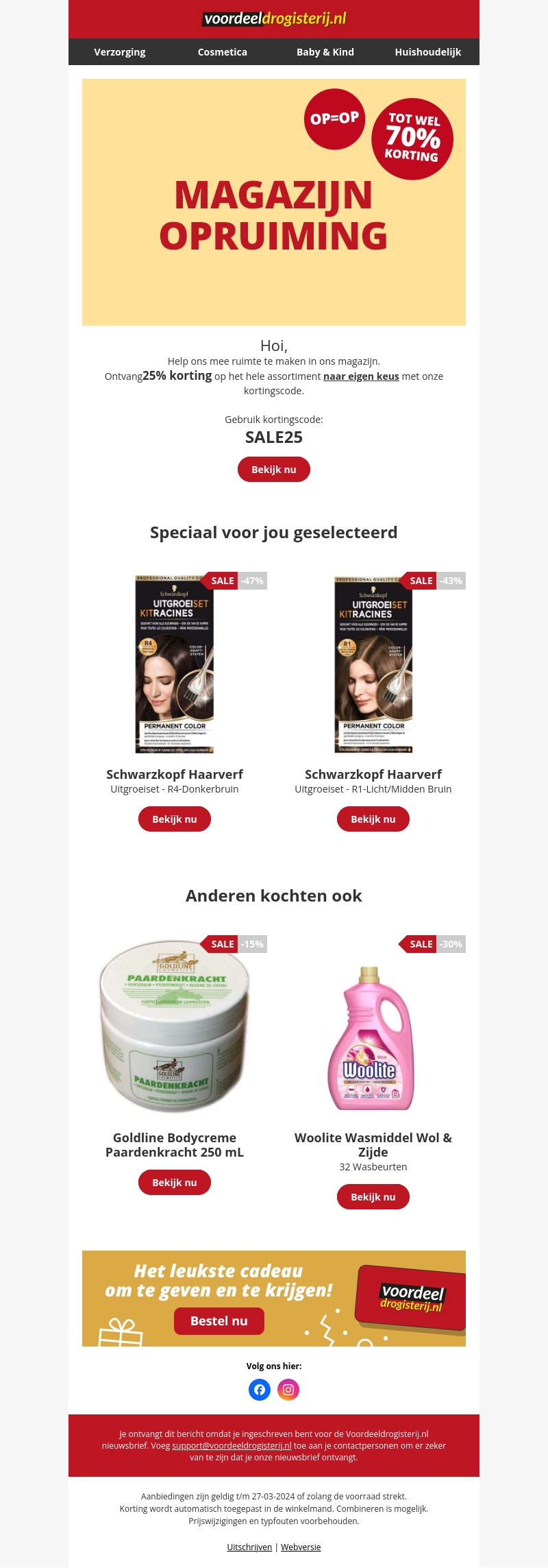Screen dimensions: 548x1568
Task: Tap Bekijk nu under code SALE25
Action: point(274,470)
